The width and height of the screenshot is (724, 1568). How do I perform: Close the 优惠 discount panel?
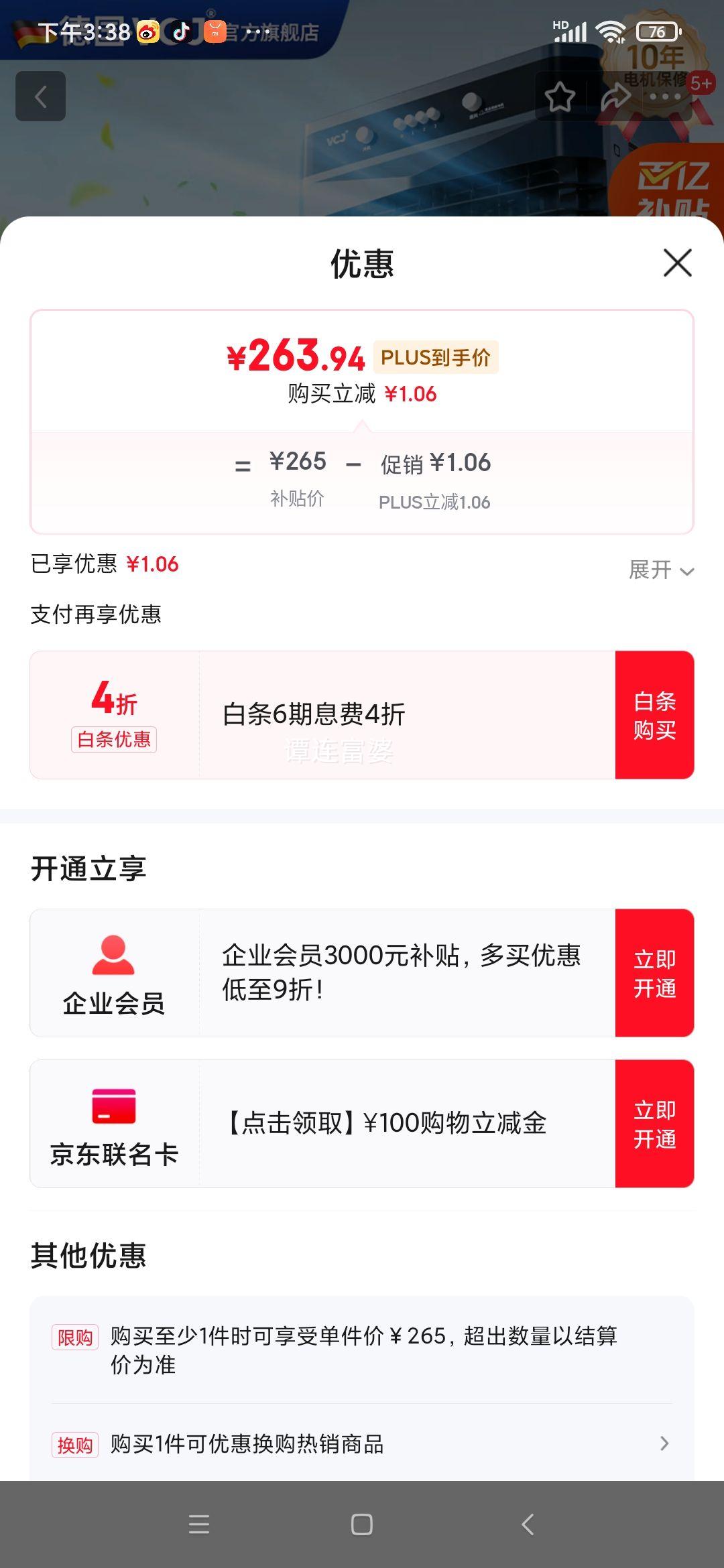point(677,263)
